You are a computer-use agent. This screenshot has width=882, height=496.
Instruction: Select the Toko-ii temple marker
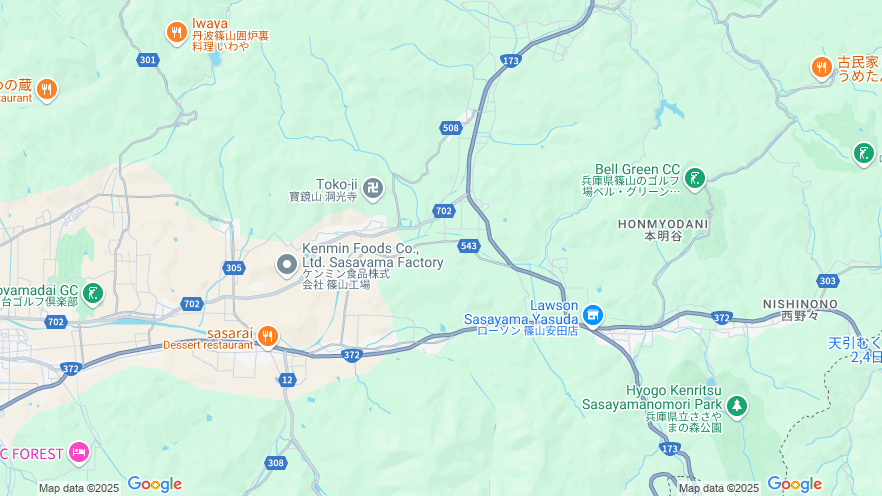[x=373, y=185]
